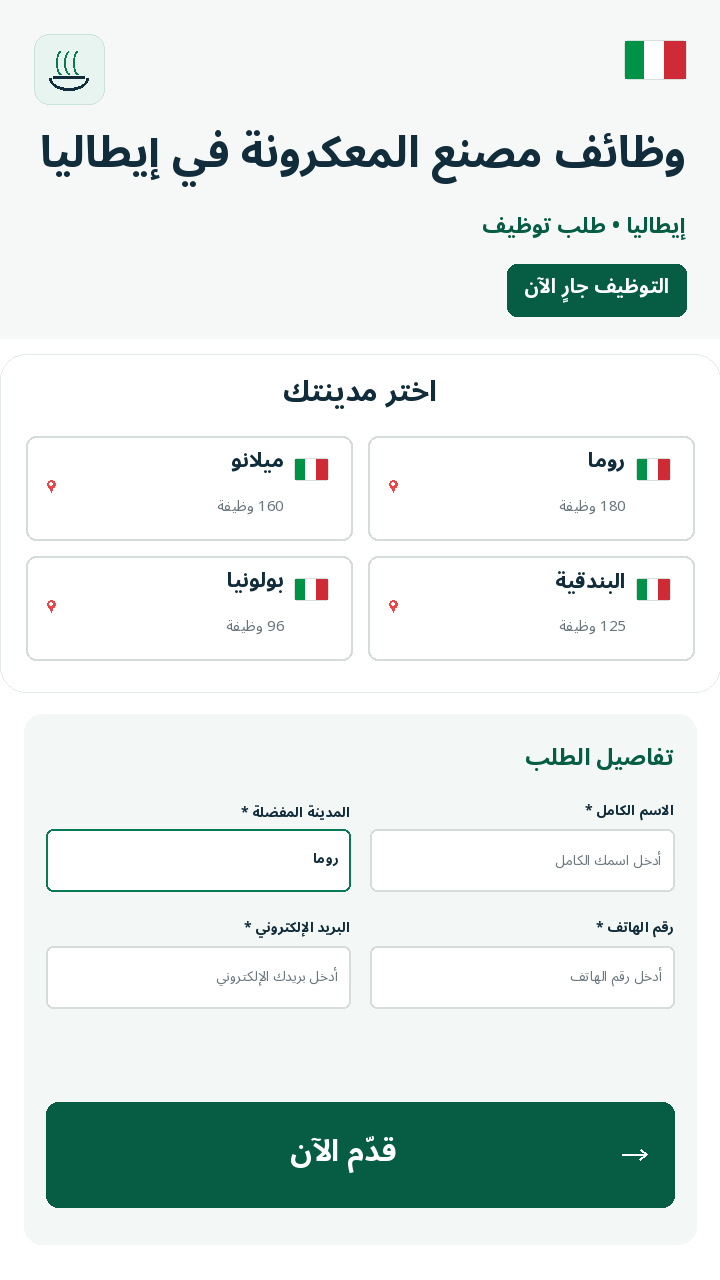Tap the التوظيف جارٍ الآن button

(597, 290)
